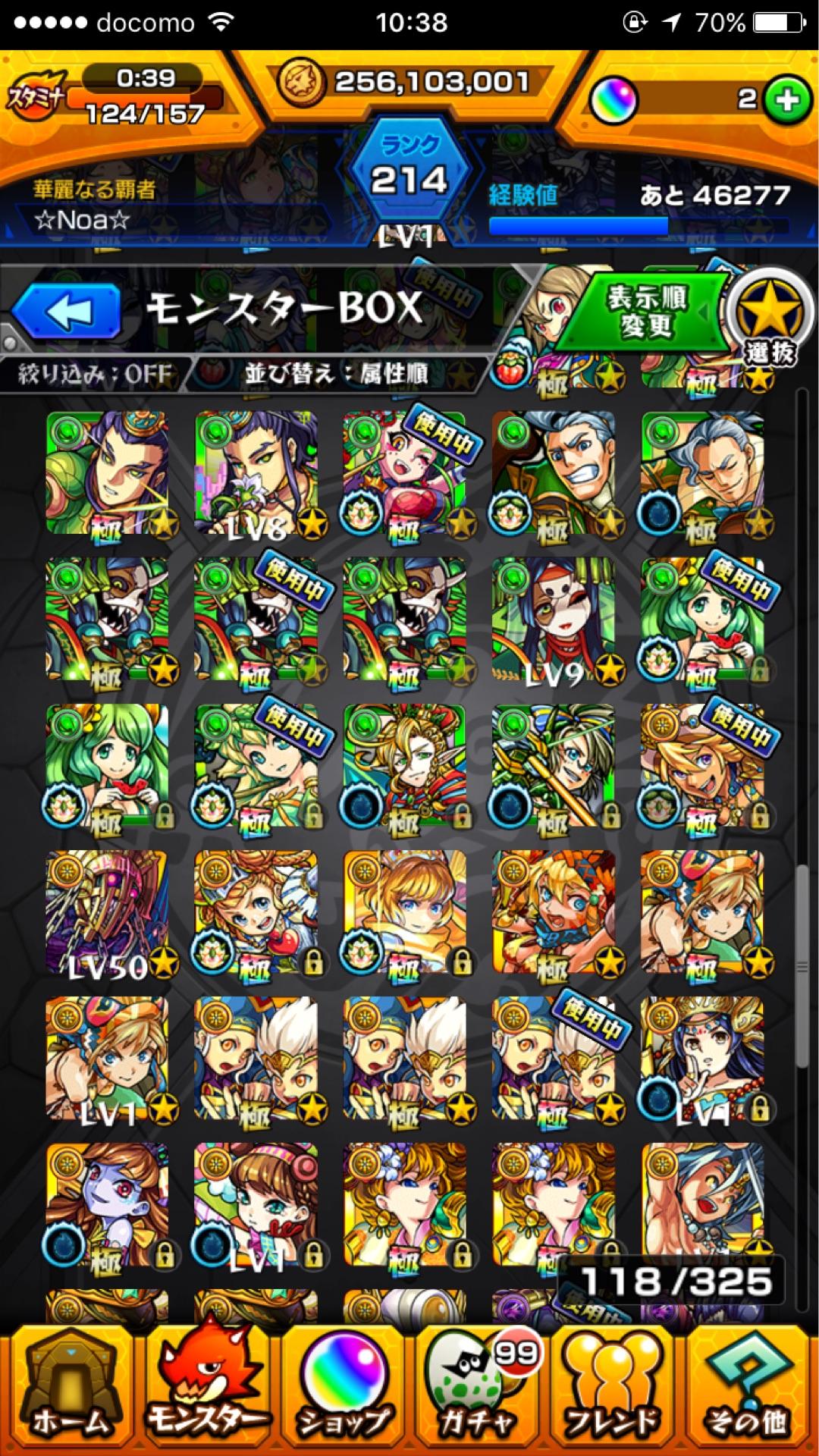Open the 並び替え:属性順 sort setting
Screen dimensions: 819x1456
335,374
